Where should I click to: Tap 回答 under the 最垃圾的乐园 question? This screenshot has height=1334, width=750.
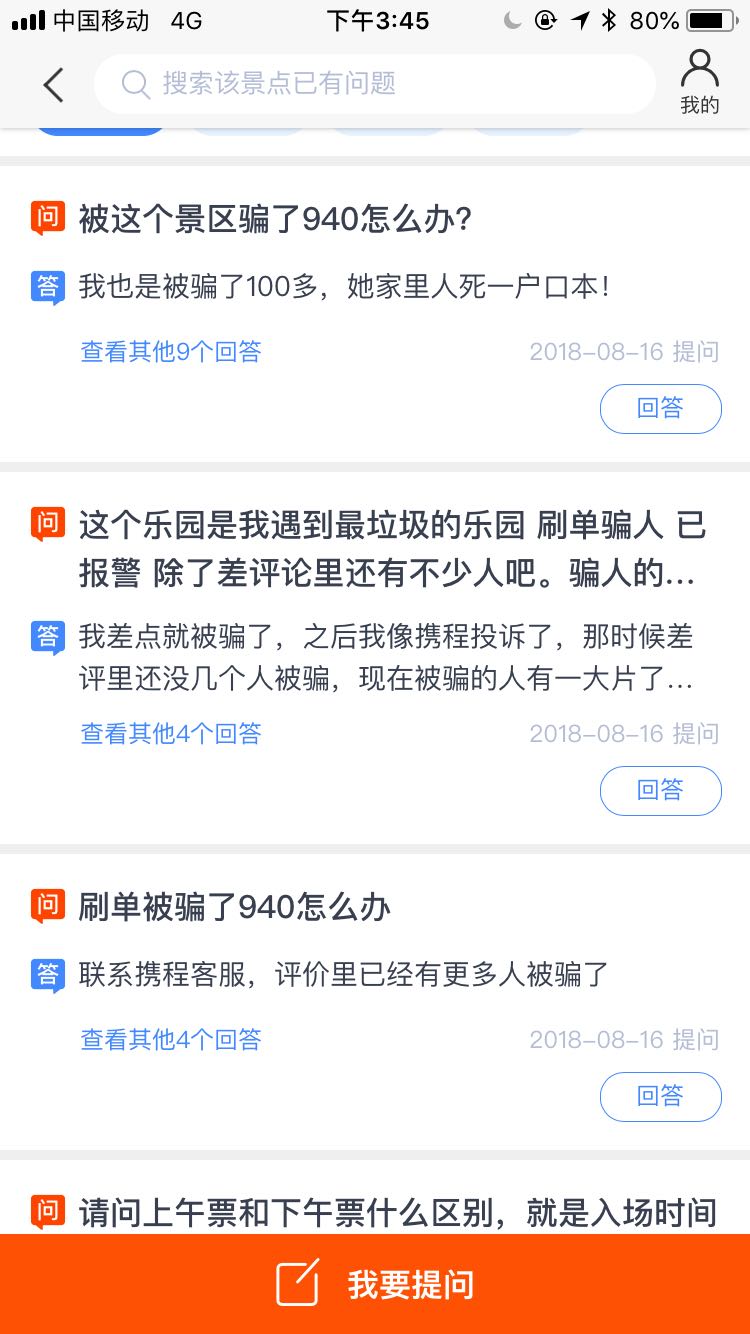click(x=660, y=791)
